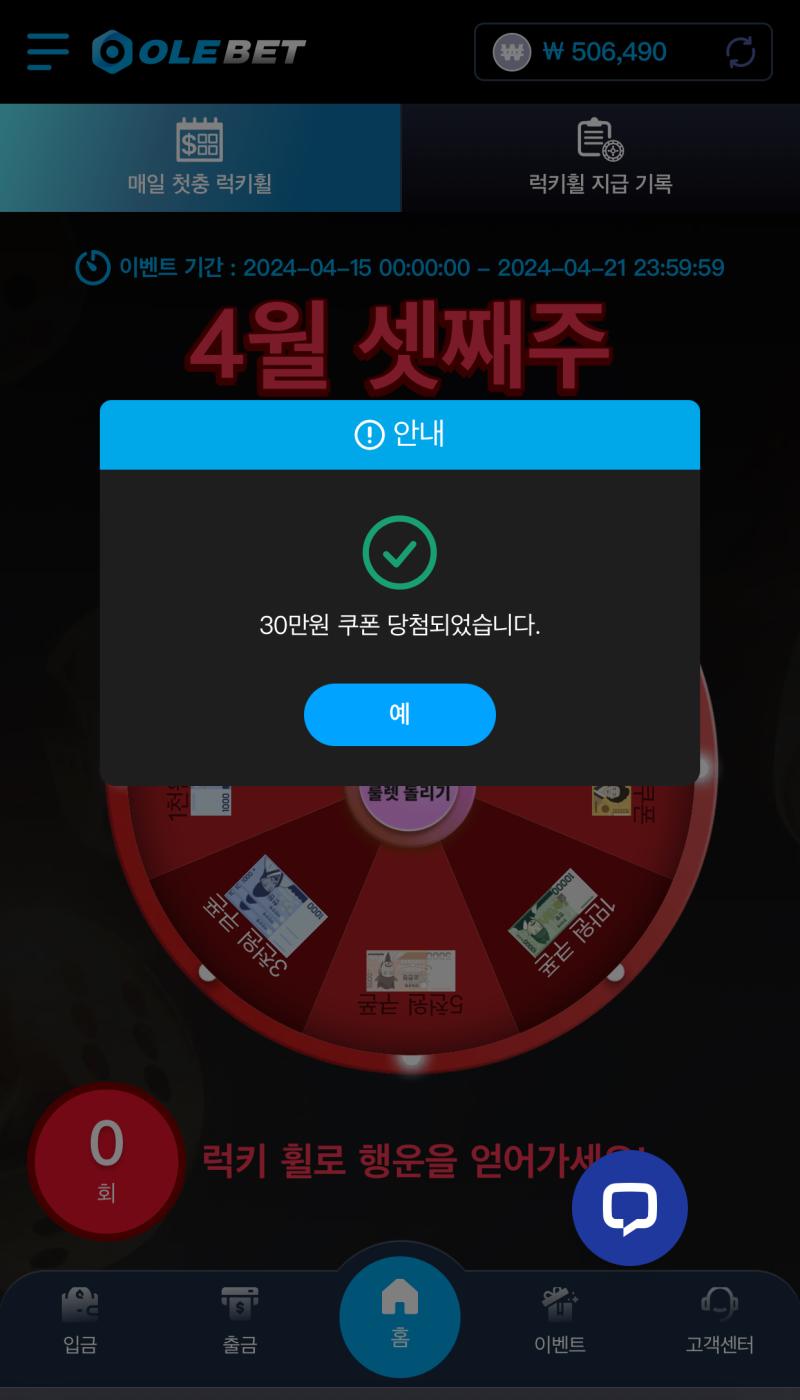Viewport: 800px width, 1400px height.
Task: Switch to 럭키휠 지급 기록 tab
Action: coord(600,158)
